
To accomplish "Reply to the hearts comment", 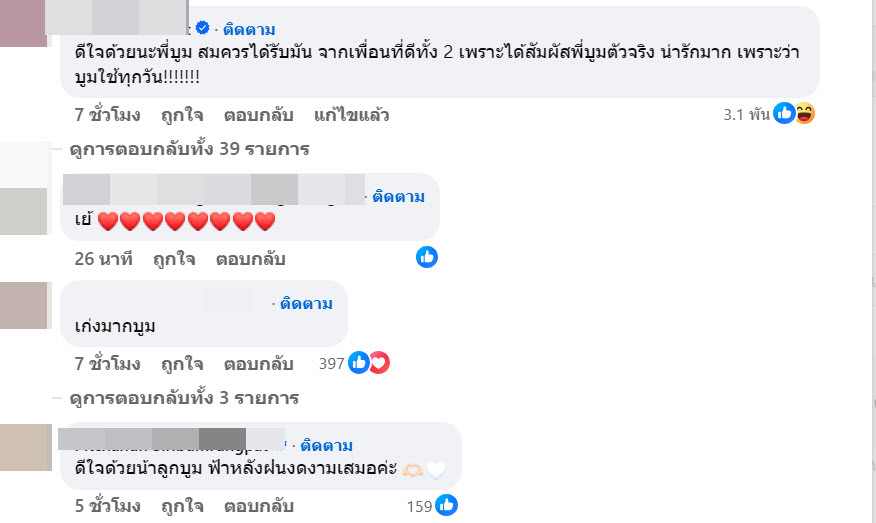I will click(x=252, y=259).
